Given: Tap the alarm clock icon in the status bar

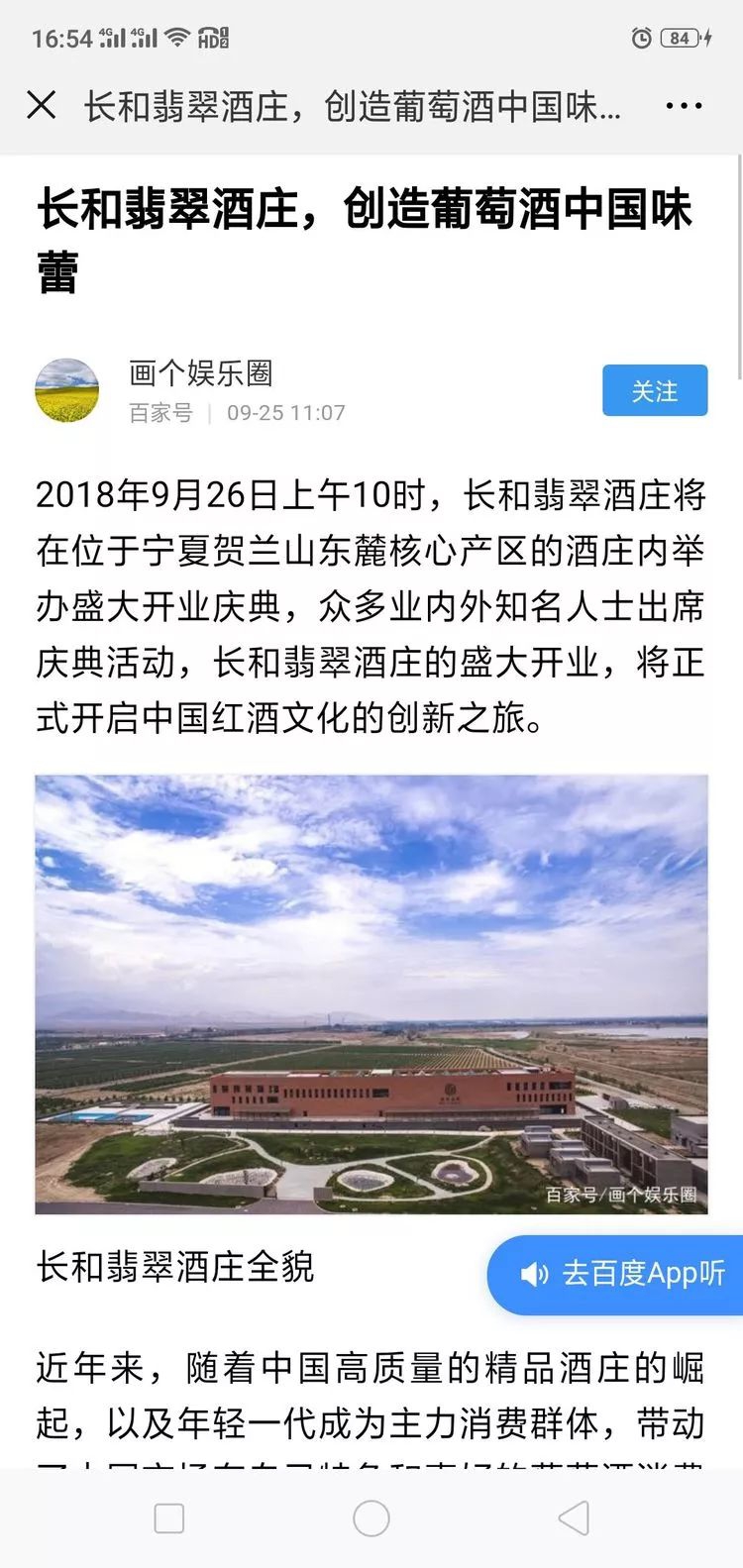Looking at the screenshot, I should point(643,35).
